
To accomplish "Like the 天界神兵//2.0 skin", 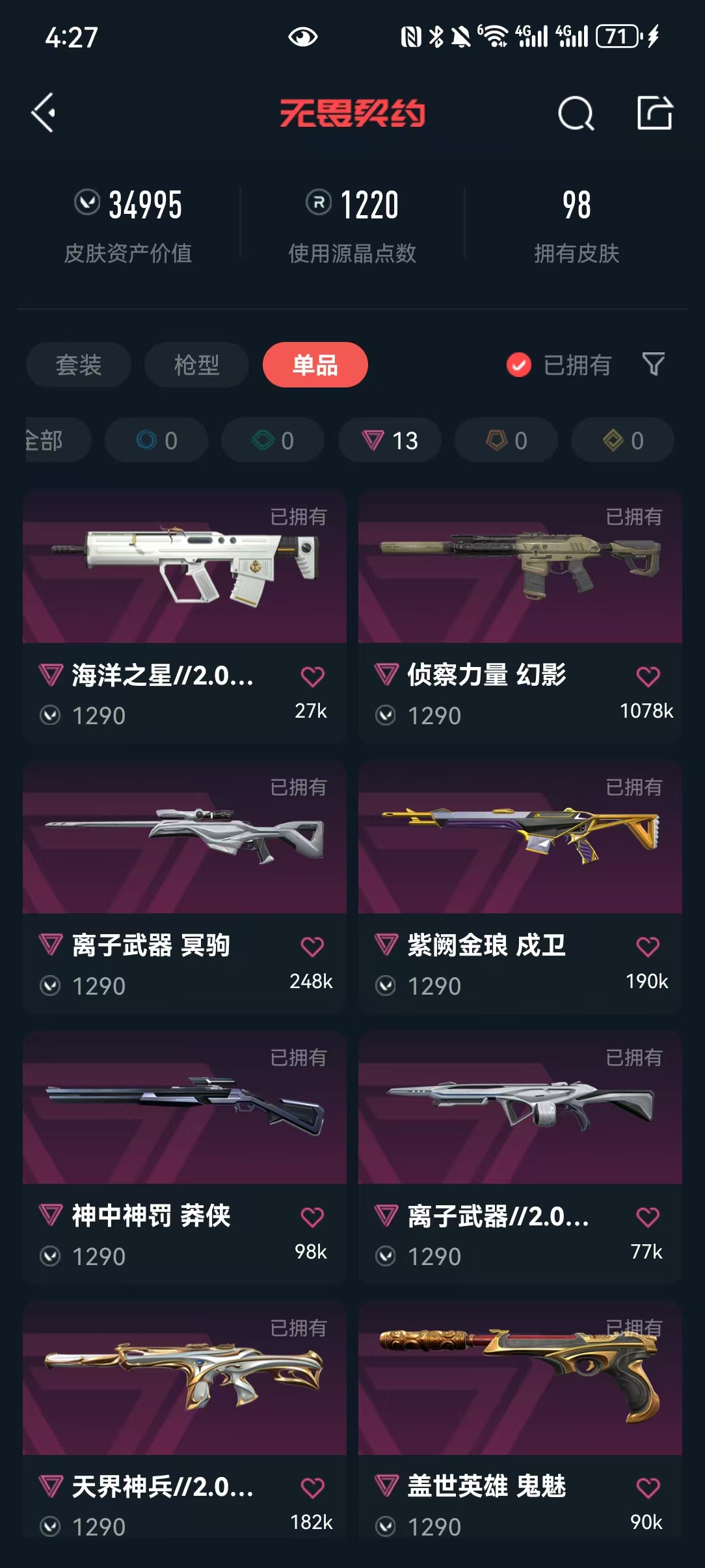I will [312, 1487].
